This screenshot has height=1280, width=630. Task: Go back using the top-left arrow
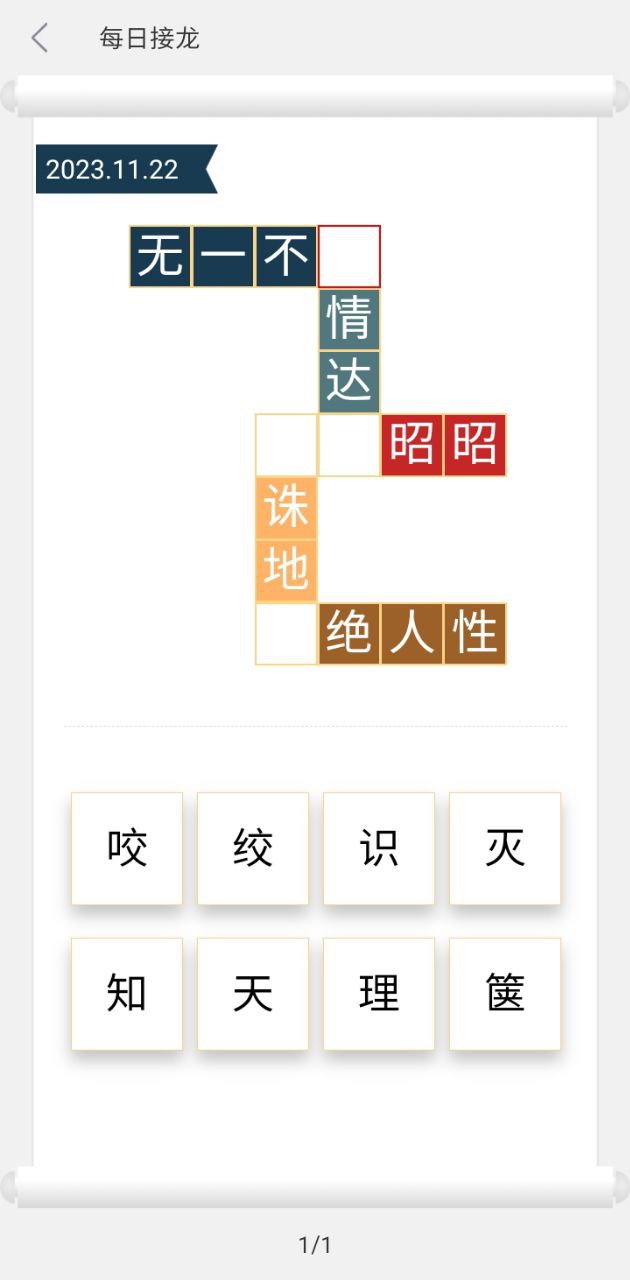[40, 38]
